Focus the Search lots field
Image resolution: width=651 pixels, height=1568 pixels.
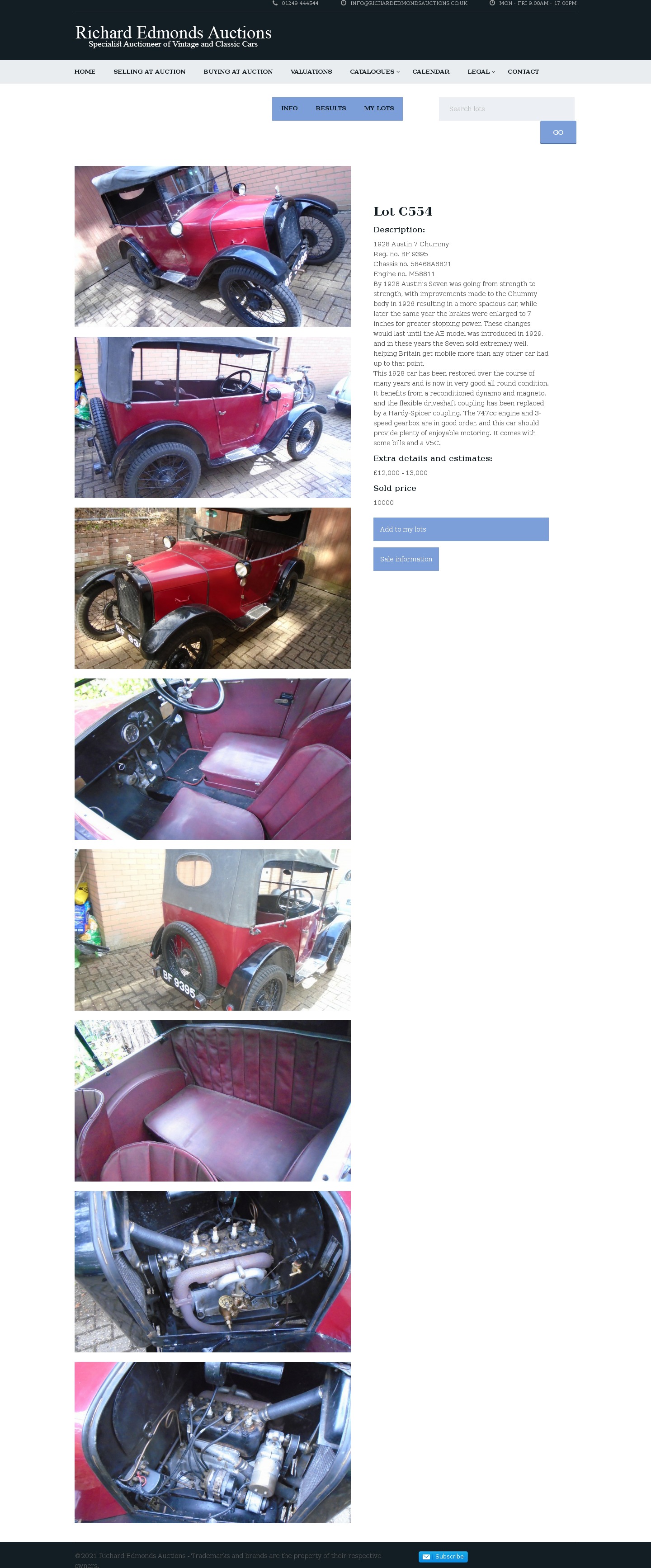coord(506,109)
